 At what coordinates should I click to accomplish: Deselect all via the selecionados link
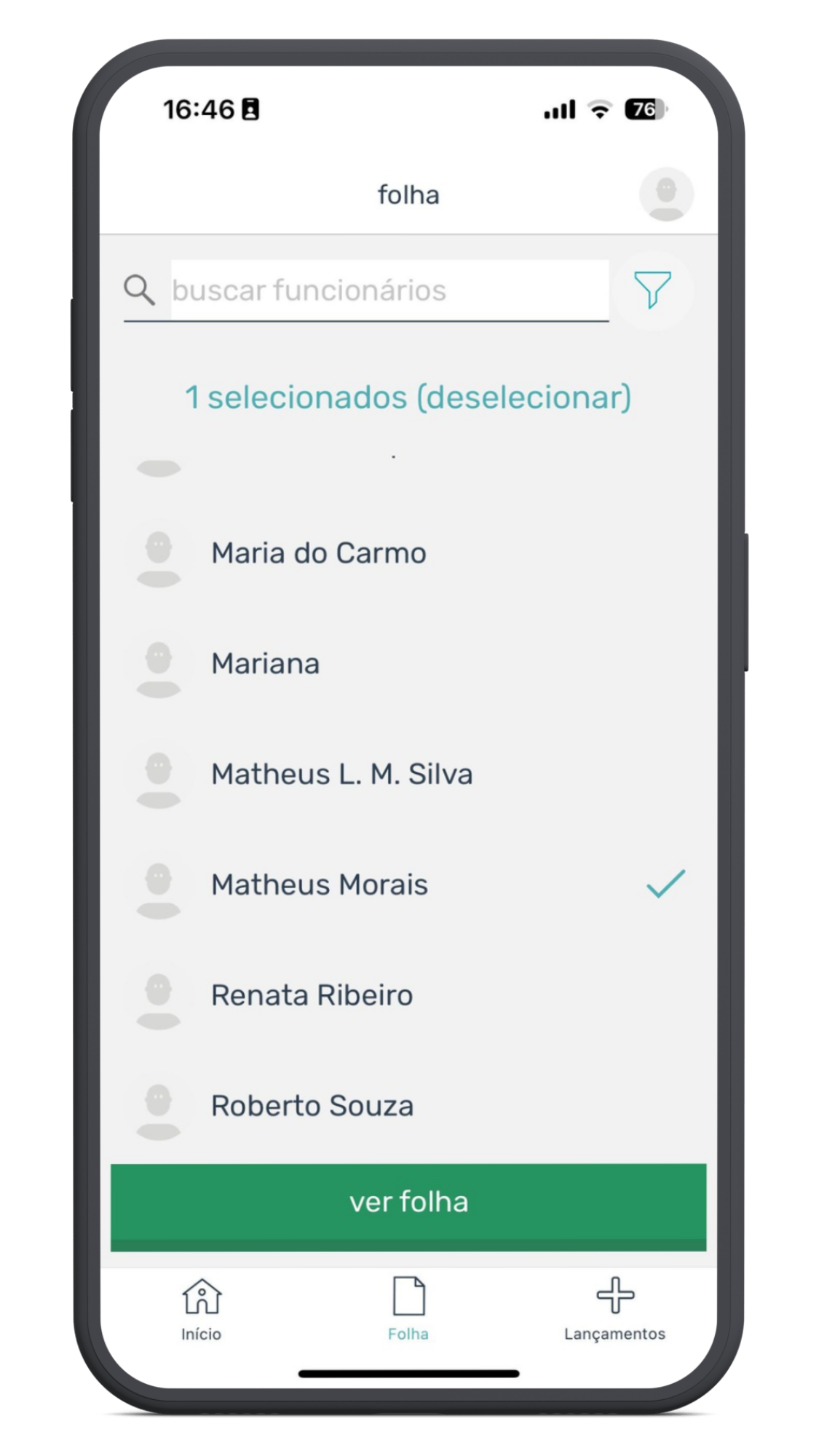[408, 397]
